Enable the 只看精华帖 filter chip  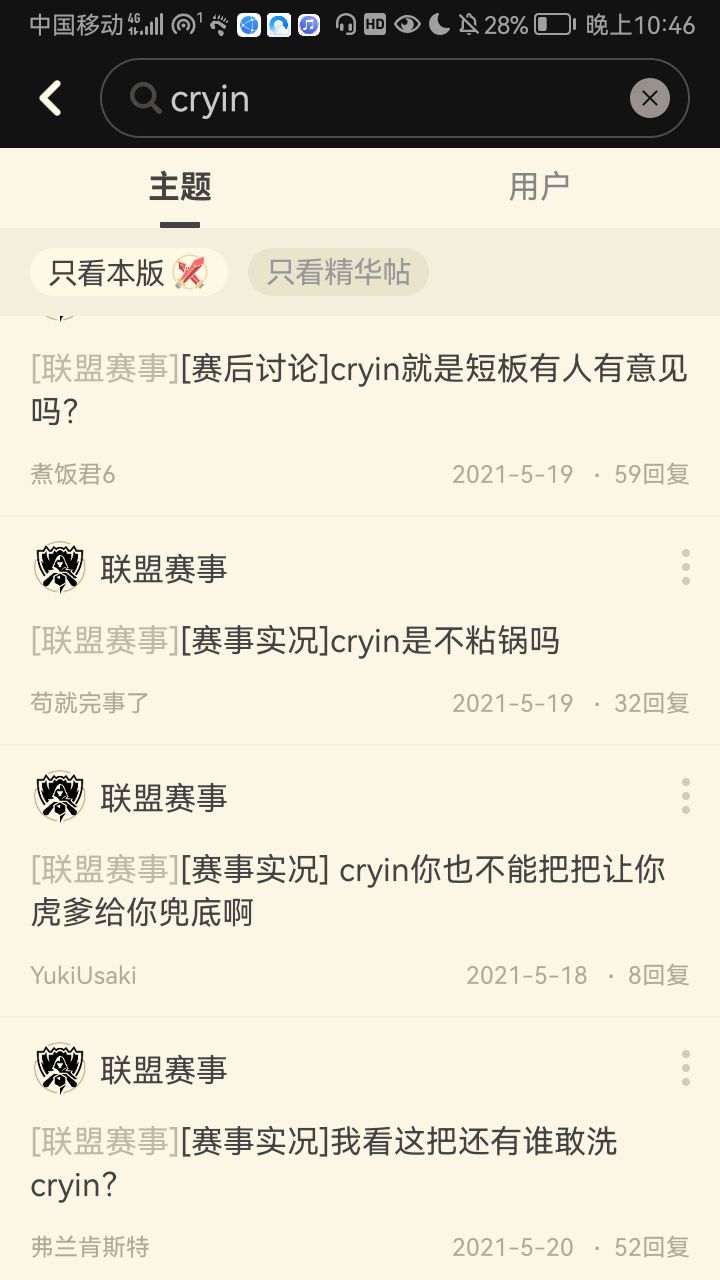coord(337,271)
